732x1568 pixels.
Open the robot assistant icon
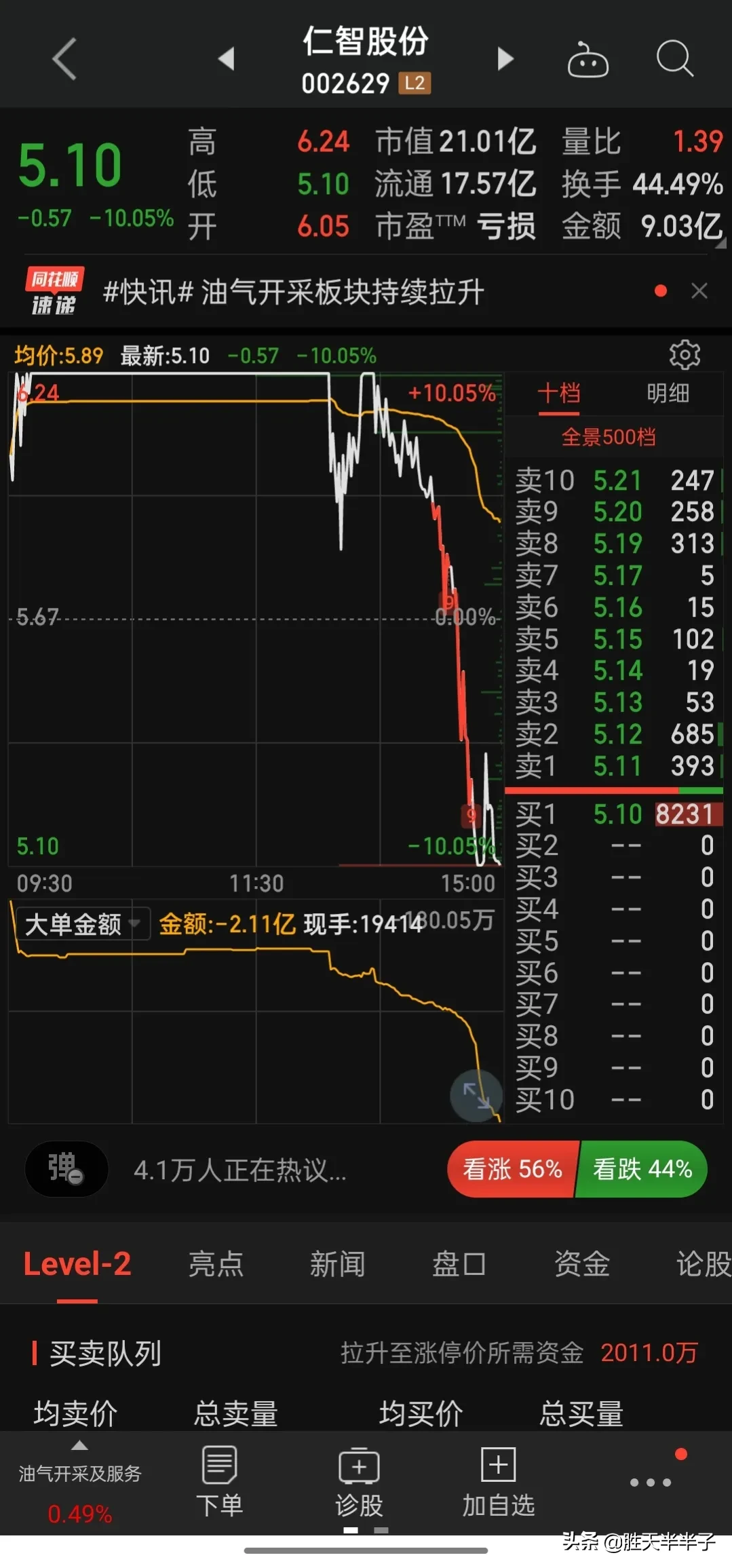tap(587, 59)
